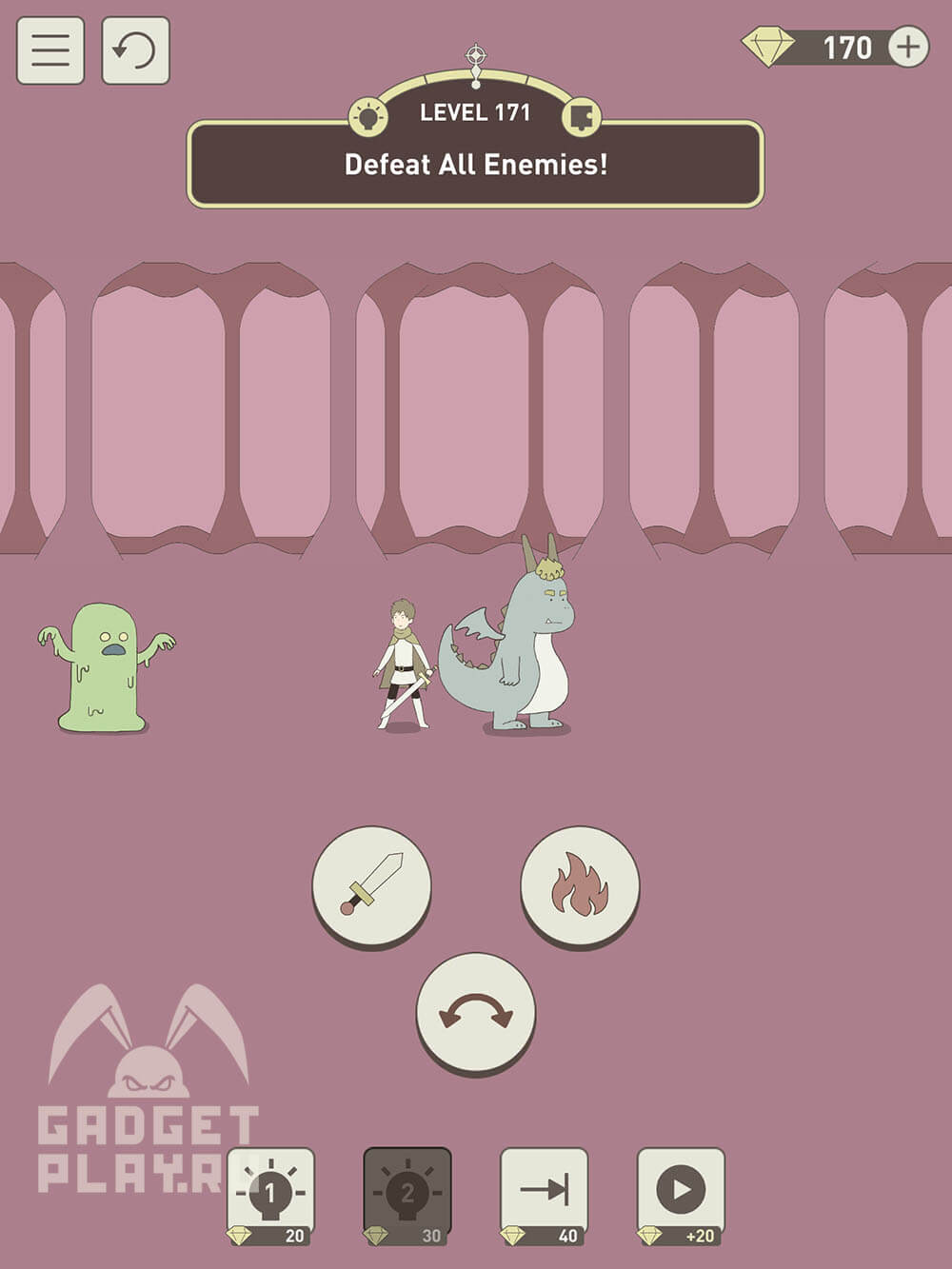Restart the level with the reset arrow
Viewport: 952px width, 1269px height.
point(135,50)
